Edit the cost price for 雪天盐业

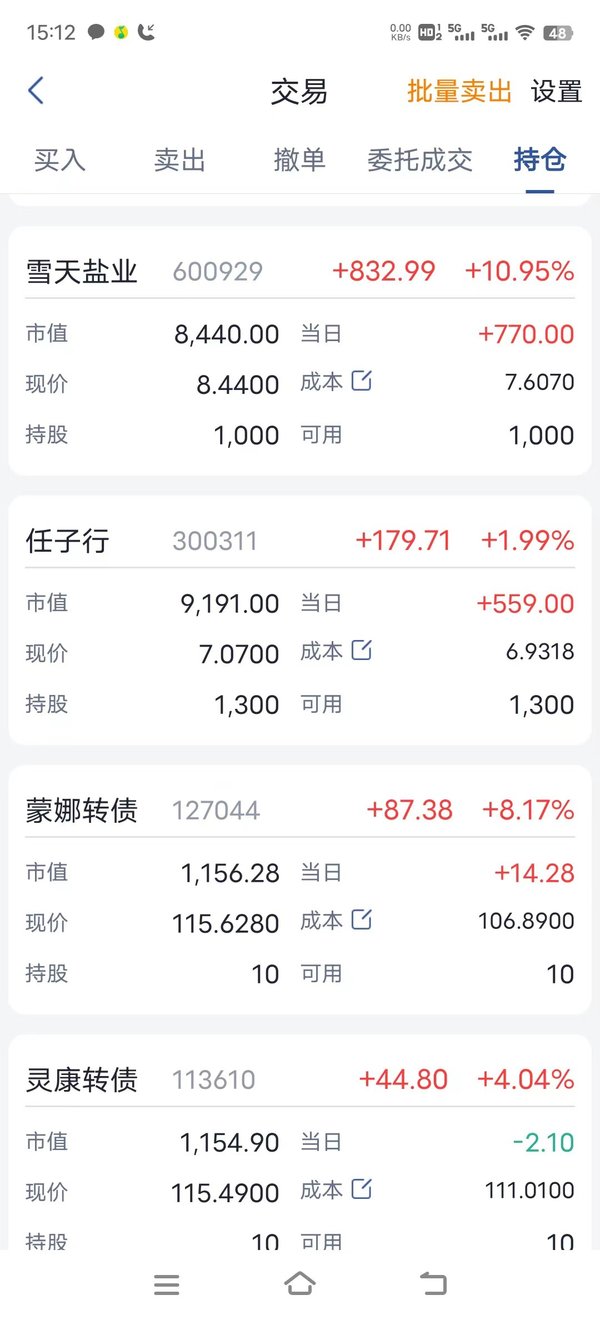pyautogui.click(x=361, y=381)
